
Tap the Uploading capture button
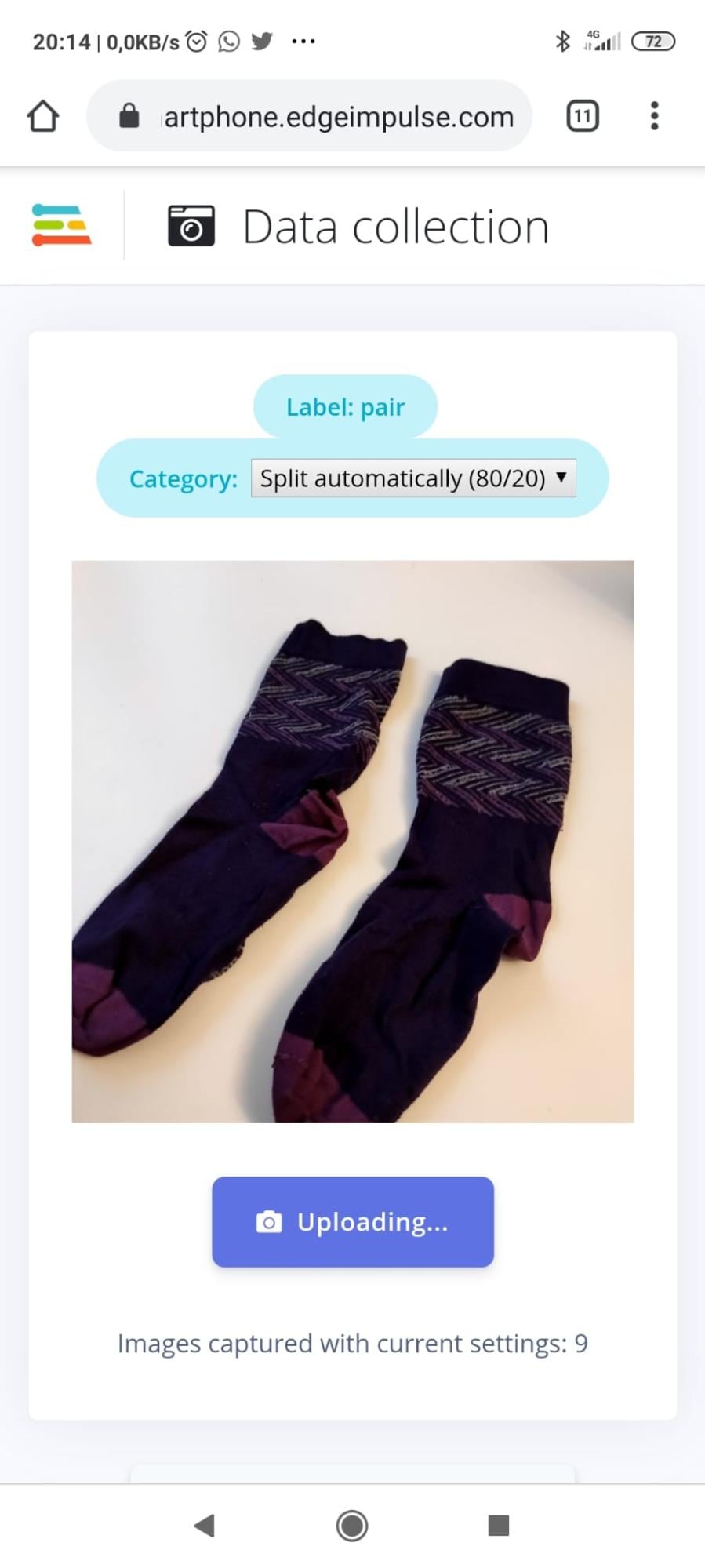(x=353, y=1221)
